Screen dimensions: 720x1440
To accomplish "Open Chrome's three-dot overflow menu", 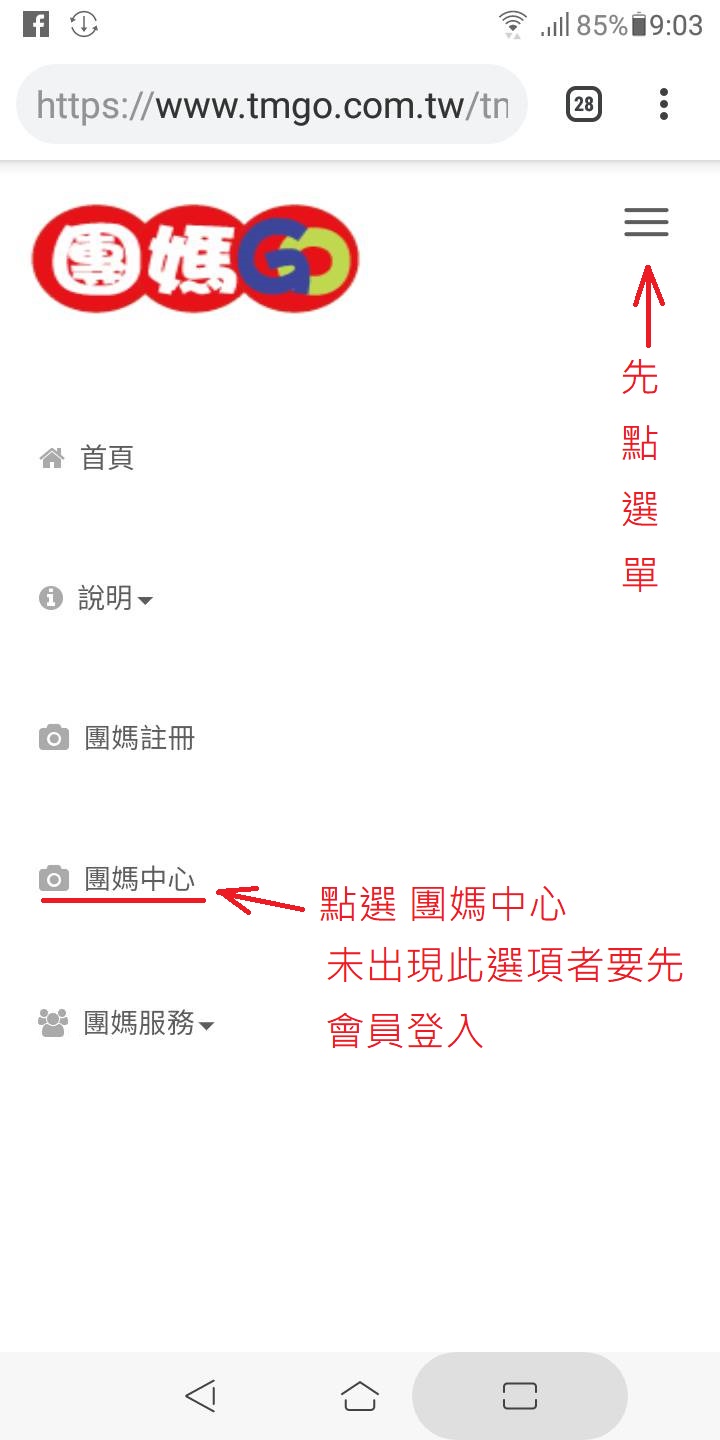I will (x=664, y=104).
